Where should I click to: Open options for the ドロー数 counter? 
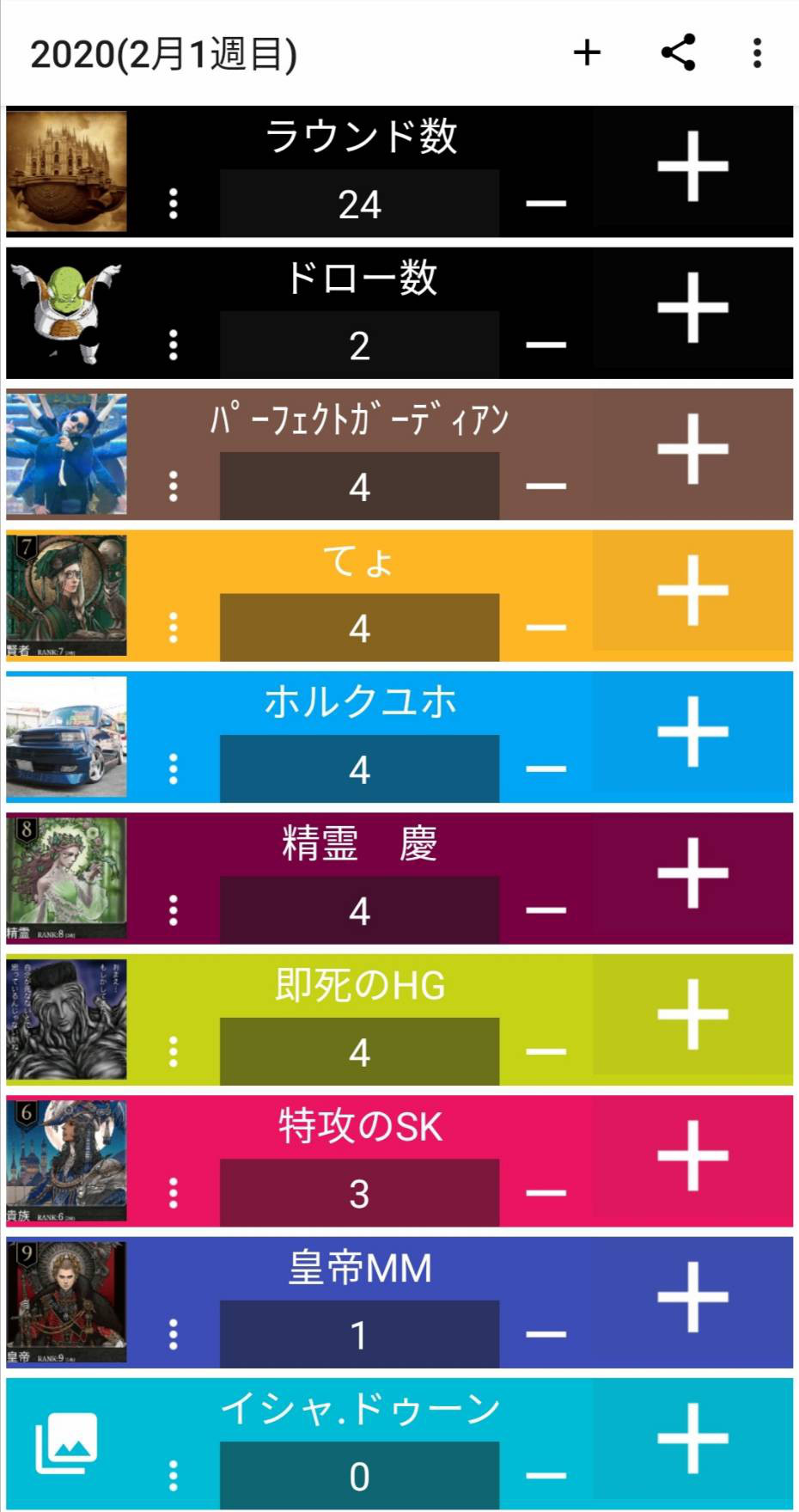pyautogui.click(x=174, y=345)
